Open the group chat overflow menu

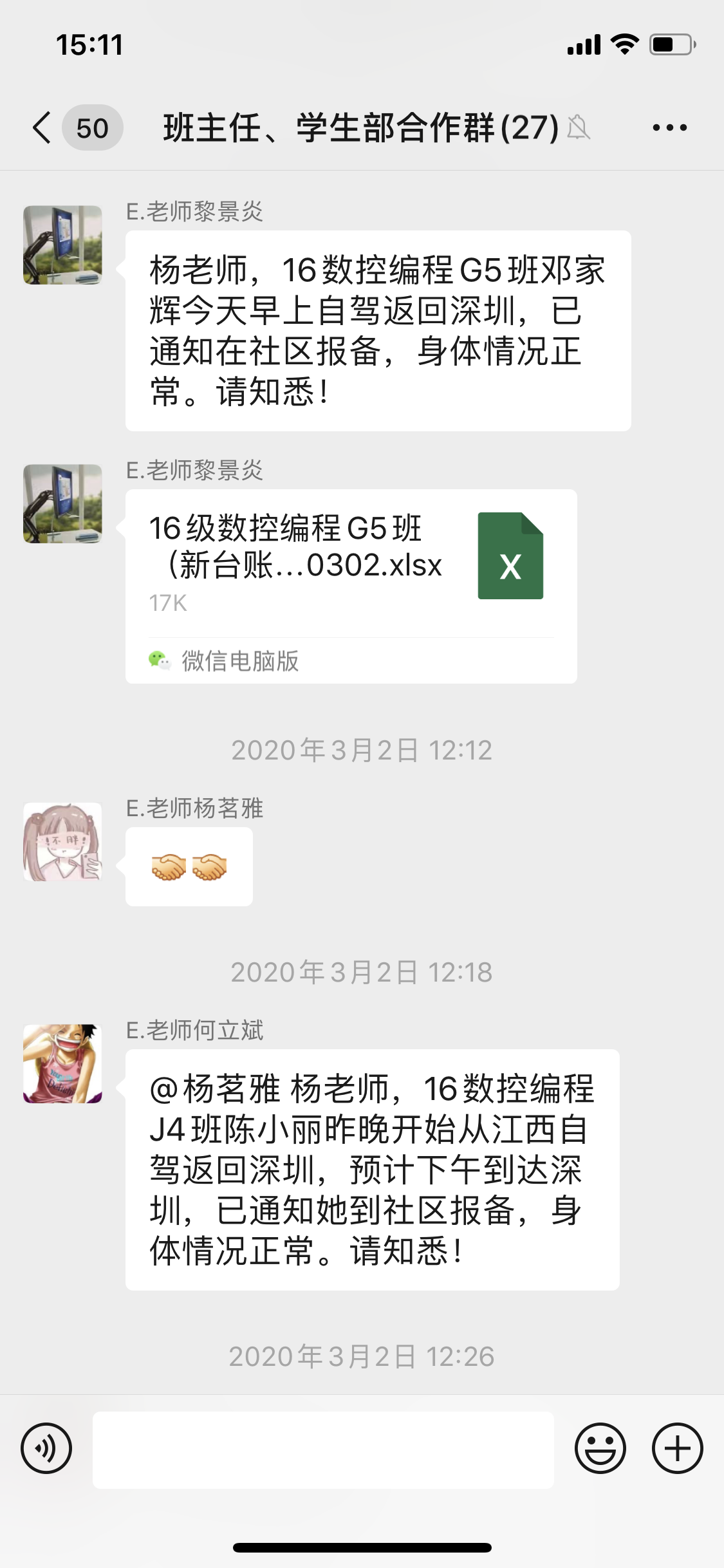[x=669, y=127]
